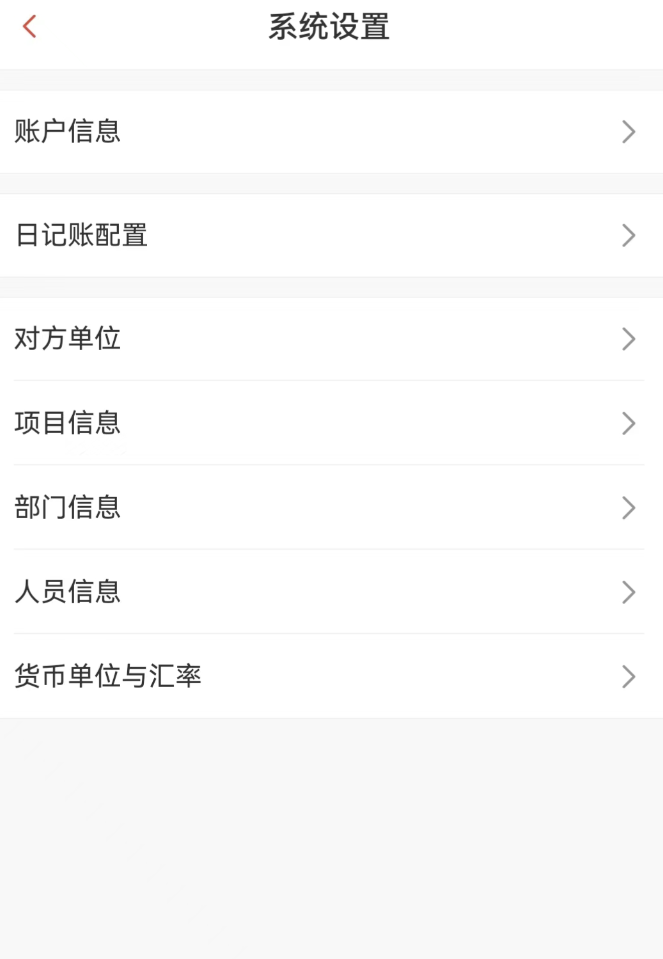Image resolution: width=663 pixels, height=959 pixels.
Task: View 项目信息 page
Action: pyautogui.click(x=330, y=423)
